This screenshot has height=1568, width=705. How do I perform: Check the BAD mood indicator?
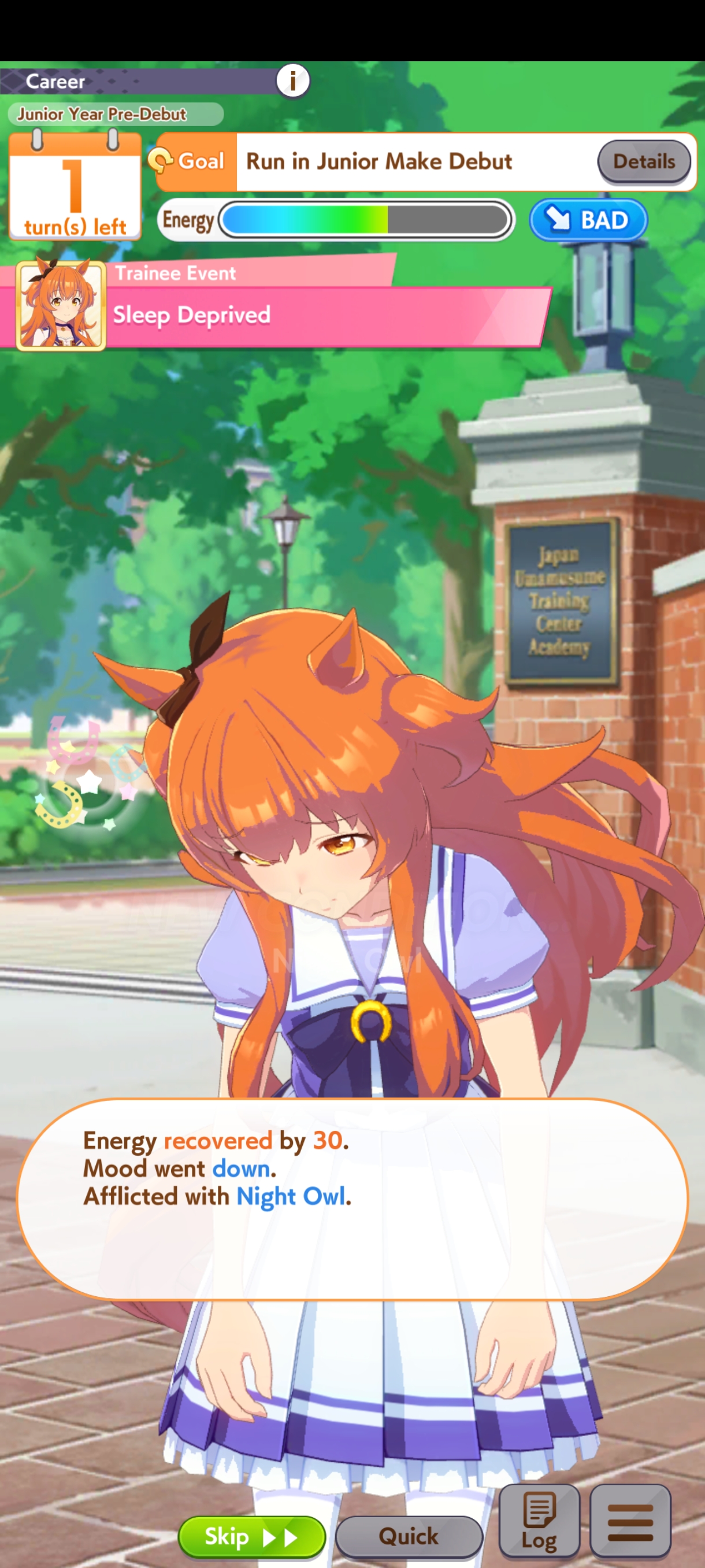pos(588,220)
